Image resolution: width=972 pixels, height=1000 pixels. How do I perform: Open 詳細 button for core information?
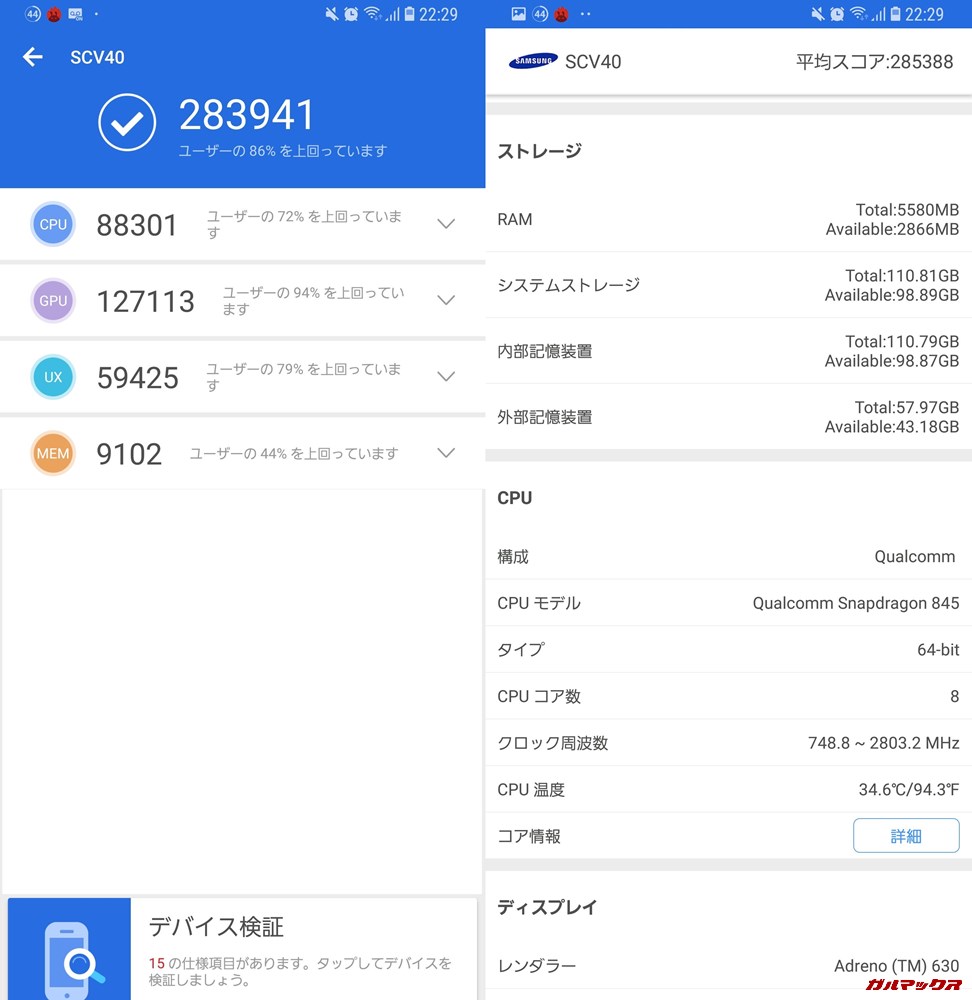coord(906,836)
